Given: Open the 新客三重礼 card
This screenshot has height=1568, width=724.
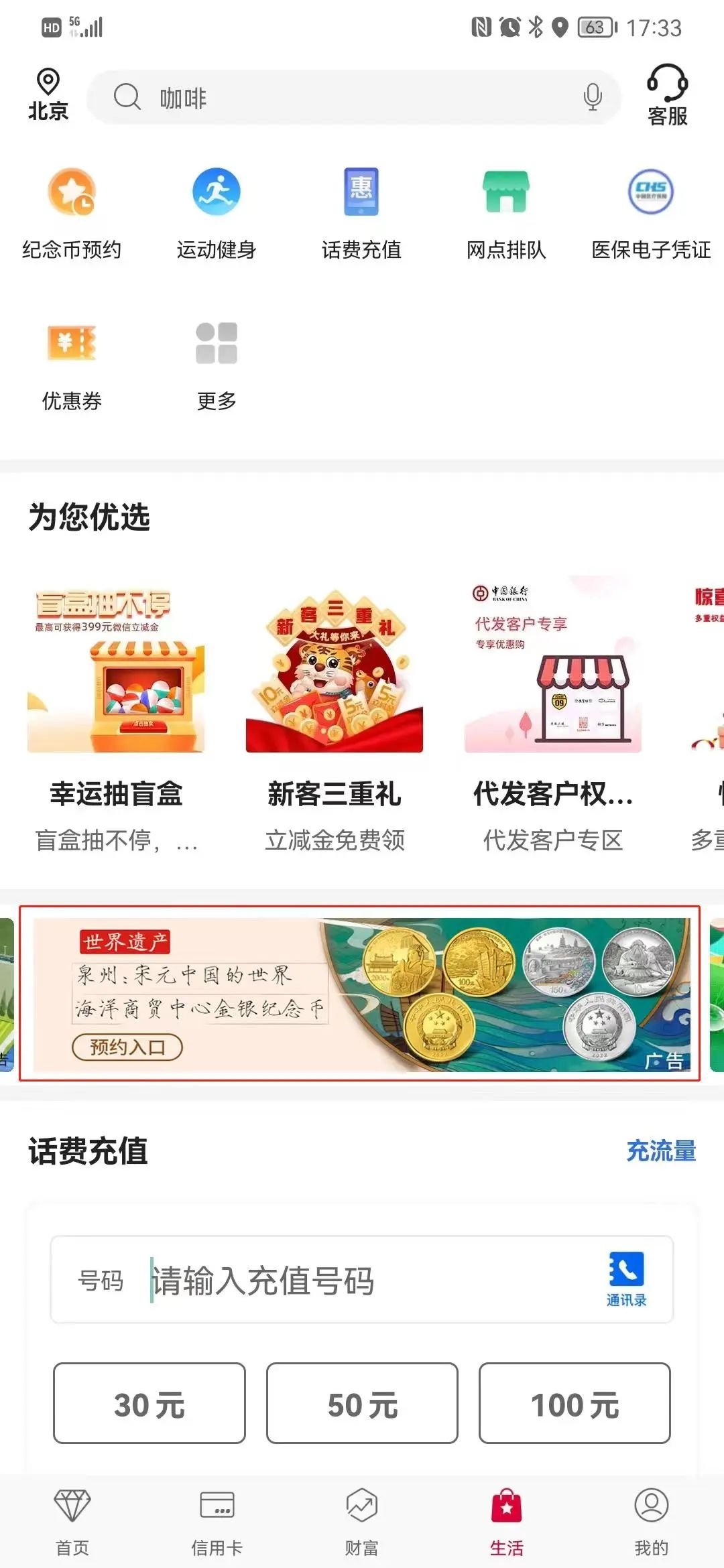Looking at the screenshot, I should click(x=334, y=717).
